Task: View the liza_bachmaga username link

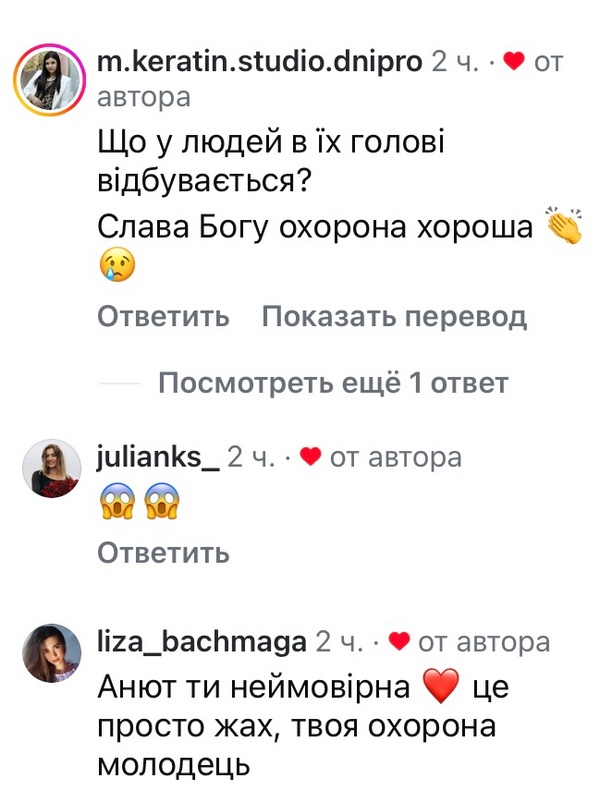Action: [201, 641]
